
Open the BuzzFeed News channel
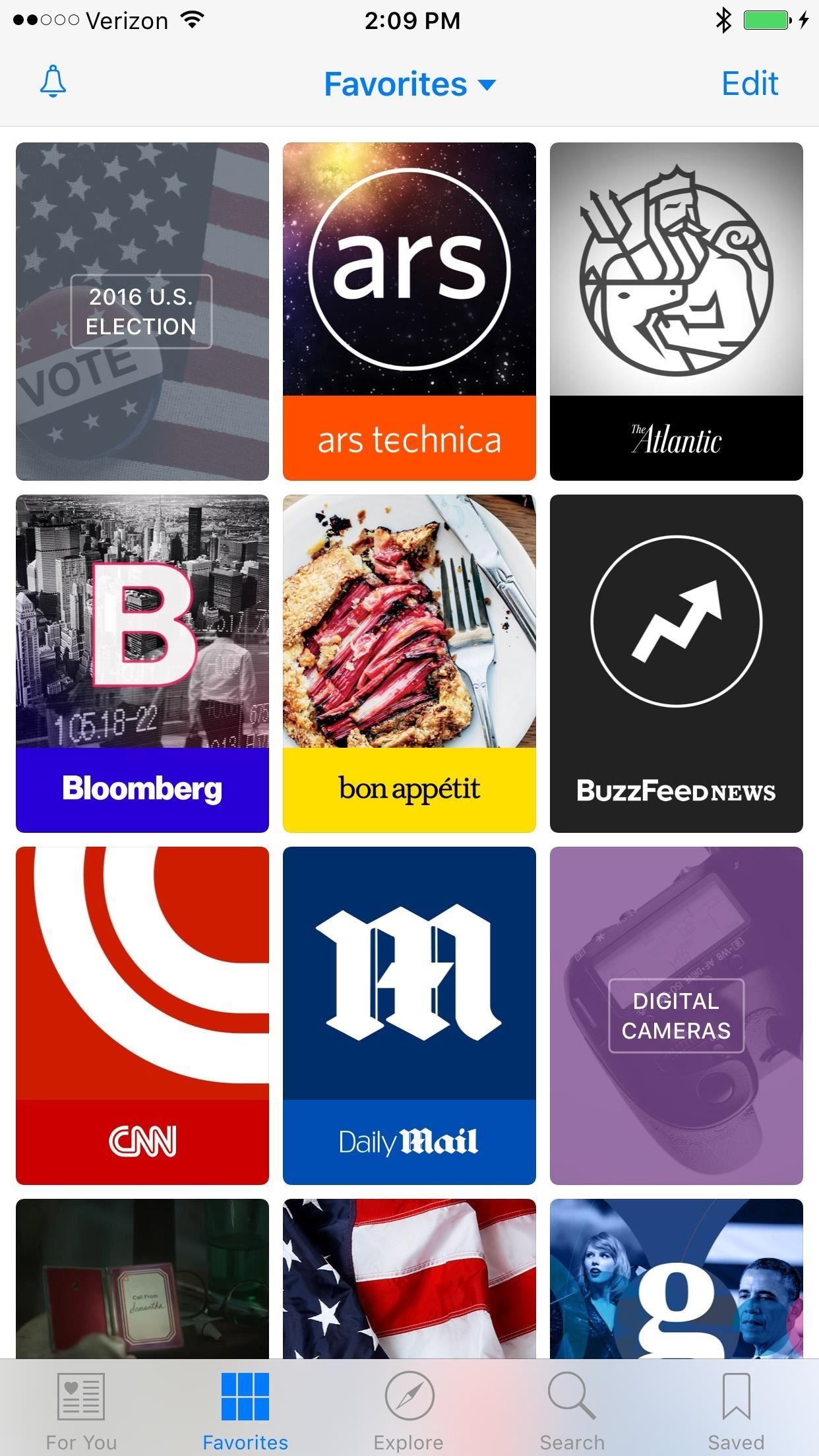point(676,663)
